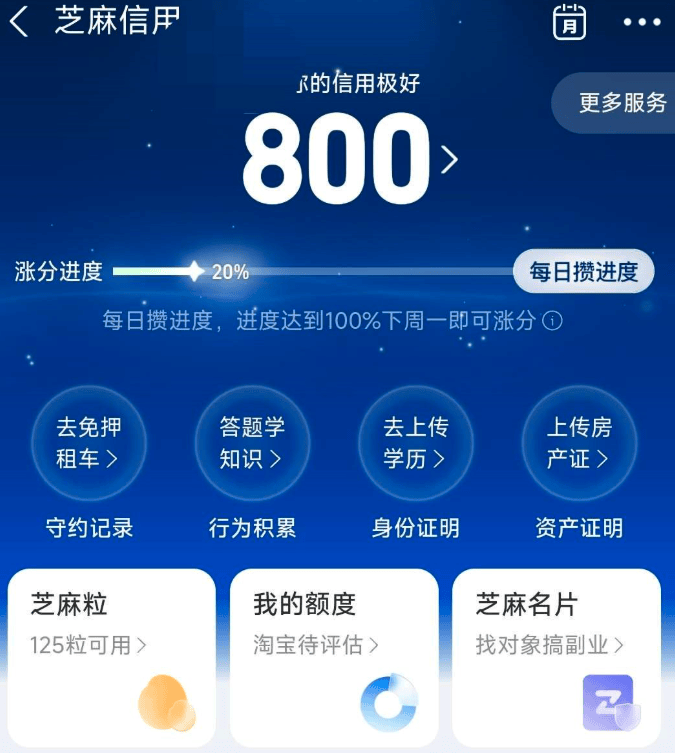The width and height of the screenshot is (675, 753).
Task: Tap the 每日攒进度 button
Action: pyautogui.click(x=583, y=272)
